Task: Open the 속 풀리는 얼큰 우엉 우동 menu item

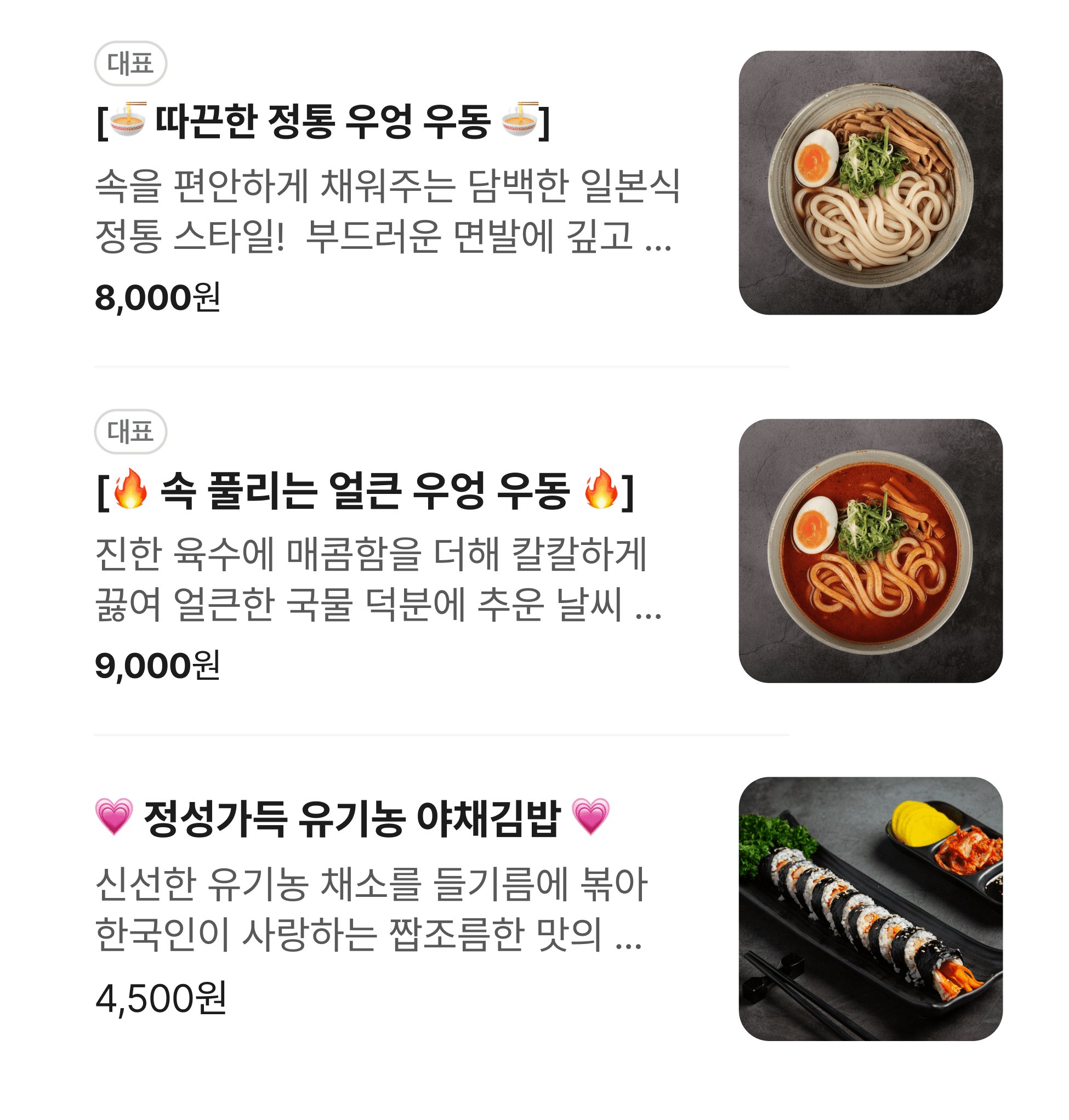Action: (x=365, y=490)
